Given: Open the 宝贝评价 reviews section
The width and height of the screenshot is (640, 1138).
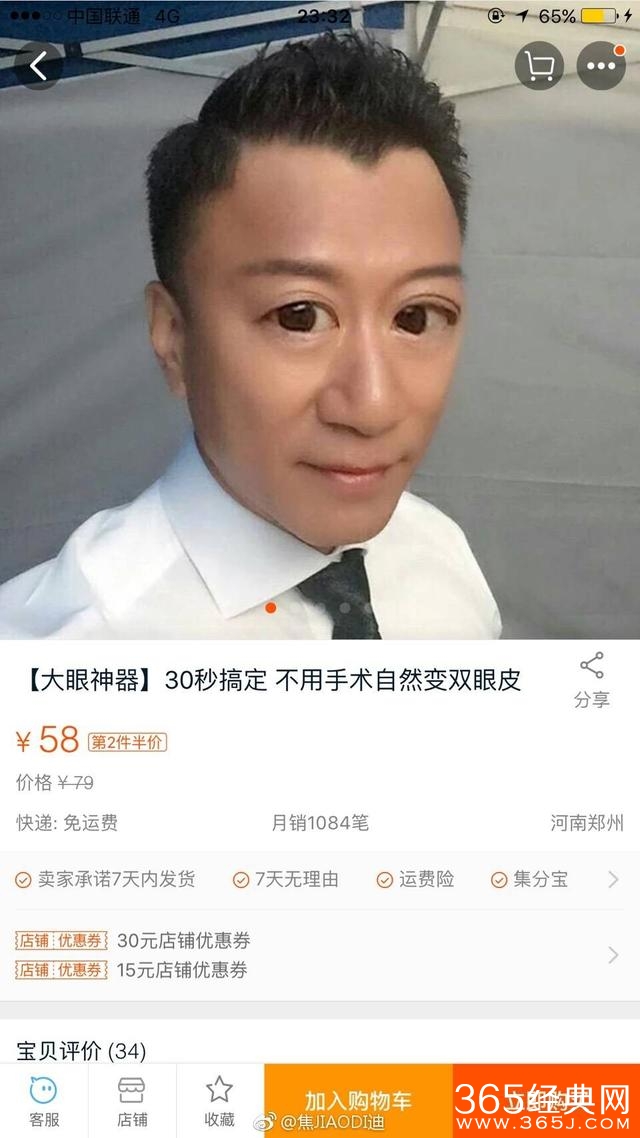Looking at the screenshot, I should coord(82,1050).
